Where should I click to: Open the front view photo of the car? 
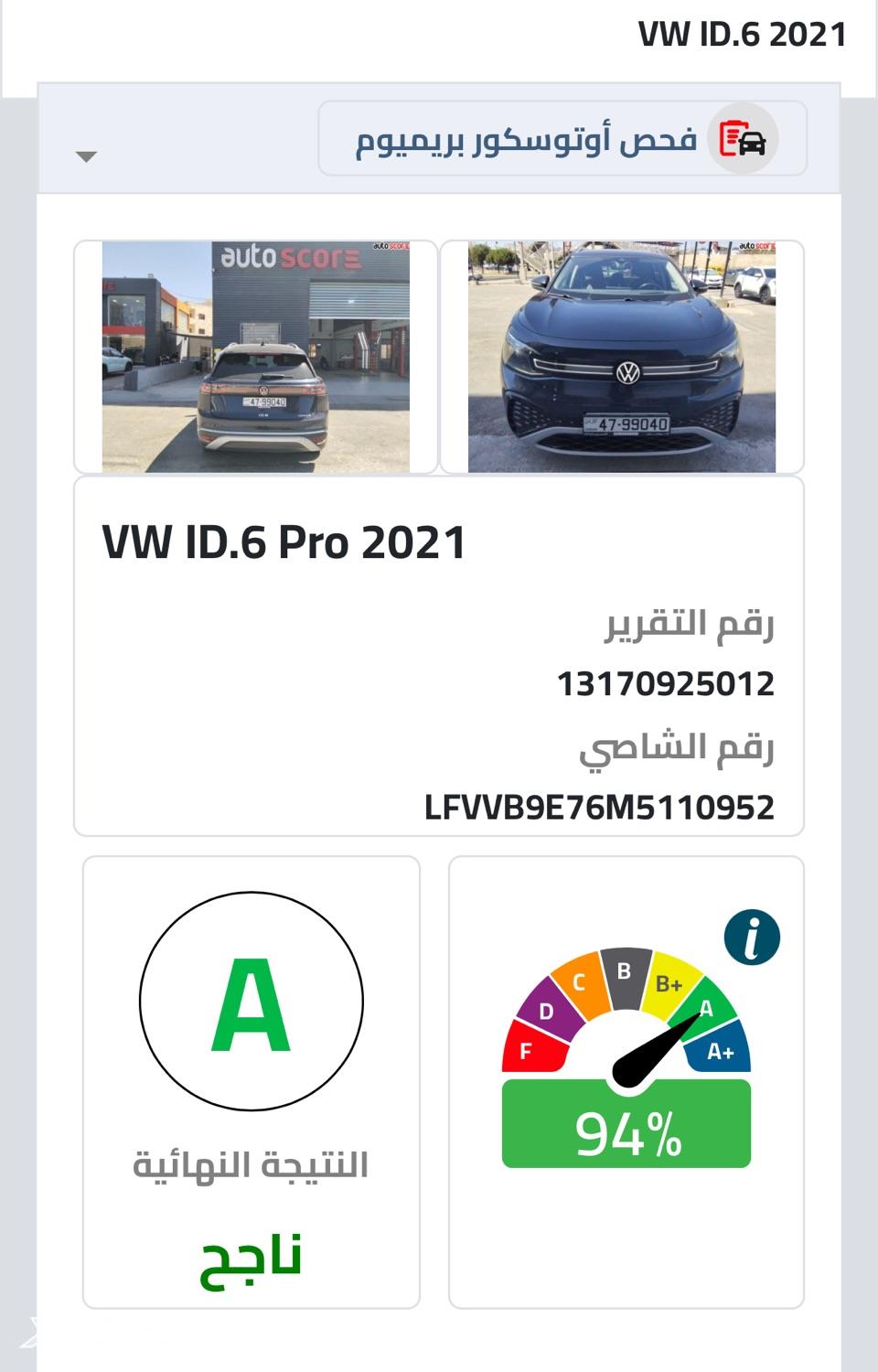622,357
